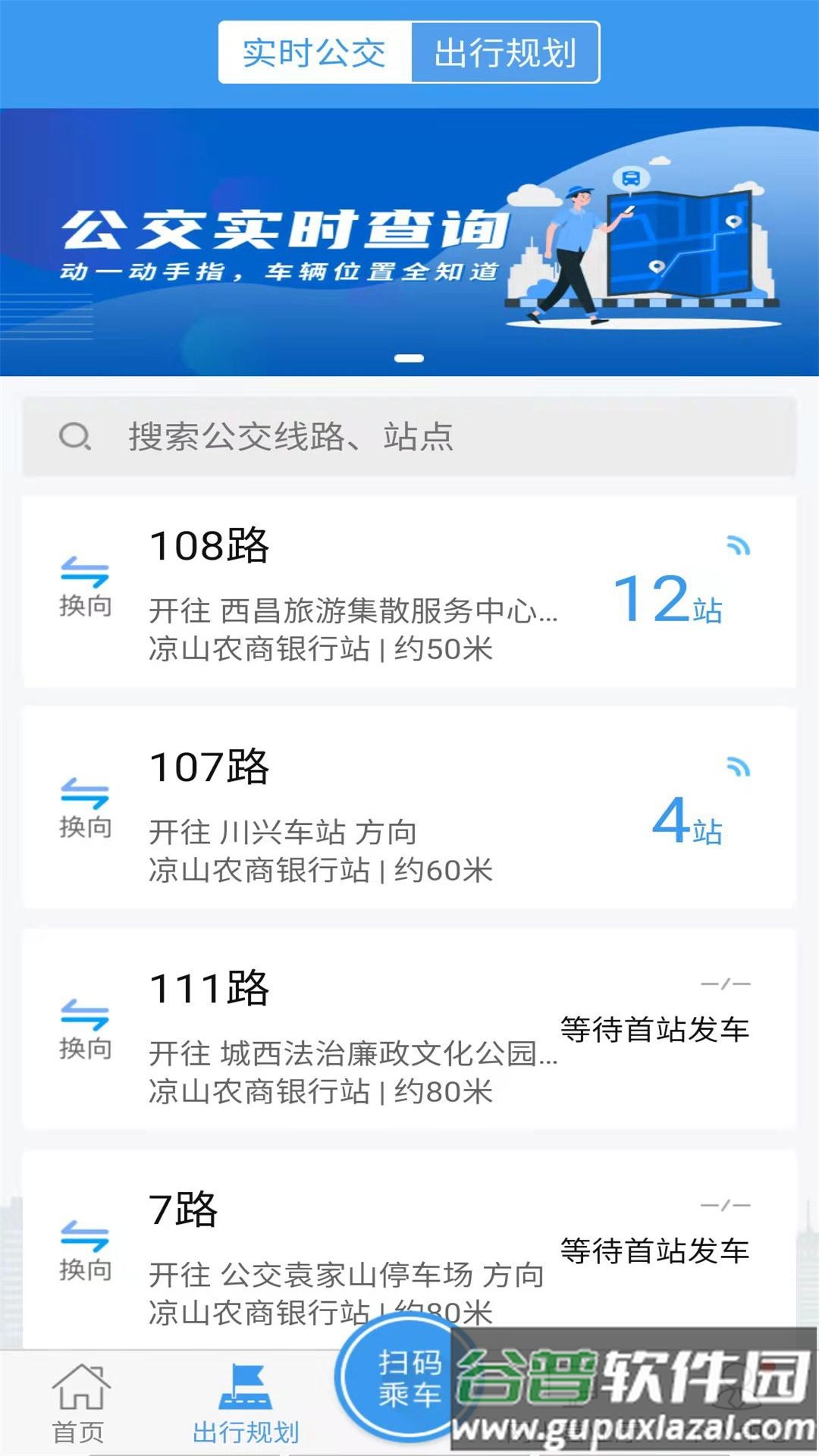
Task: Tap the search magnifier icon
Action: (x=74, y=435)
